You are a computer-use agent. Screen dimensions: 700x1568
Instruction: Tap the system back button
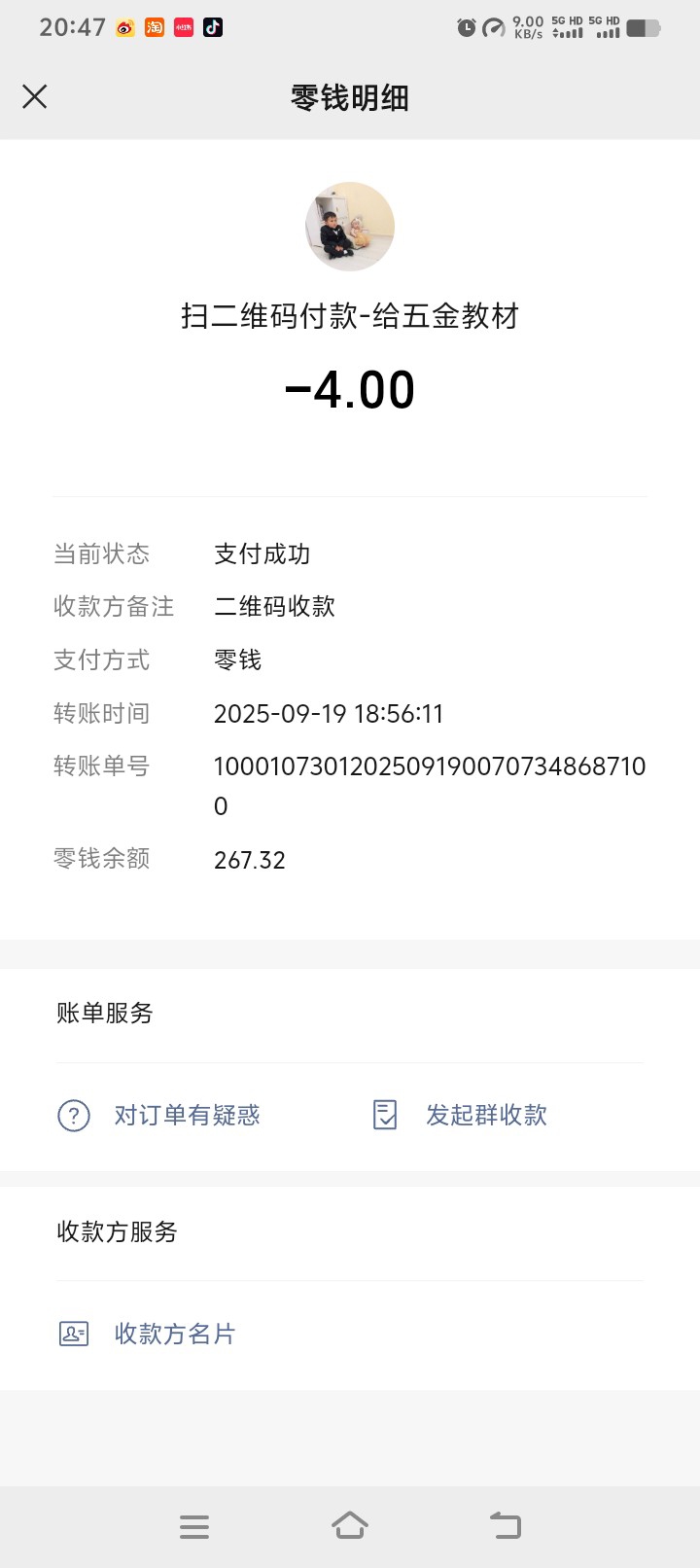(505, 1525)
